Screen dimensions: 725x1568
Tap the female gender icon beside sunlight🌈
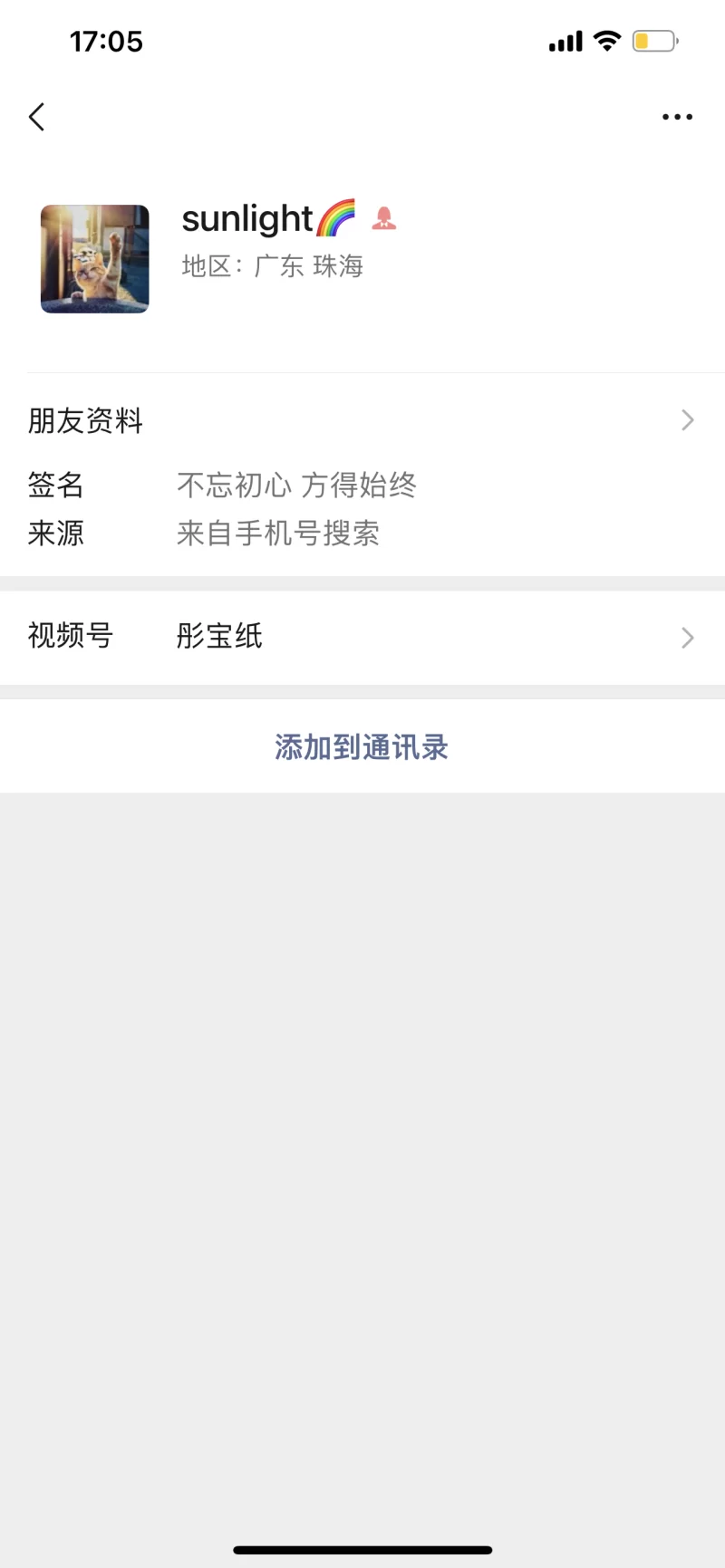384,217
